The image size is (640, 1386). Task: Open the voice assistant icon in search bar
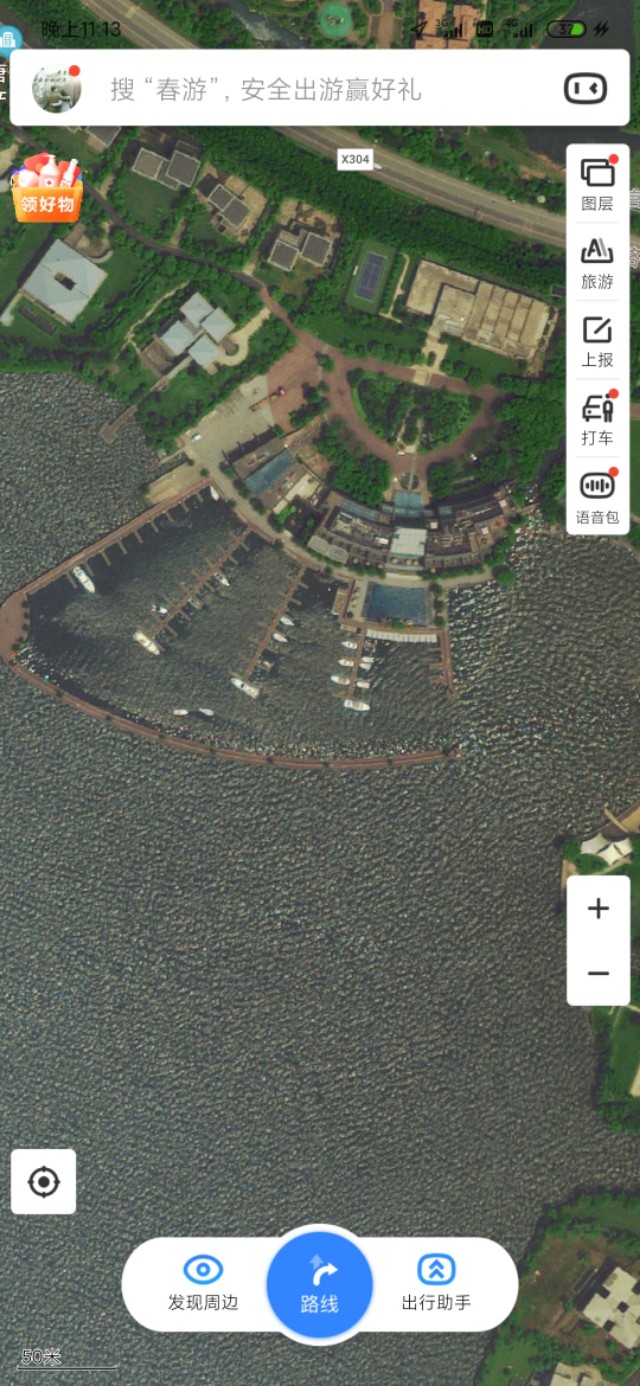point(585,89)
